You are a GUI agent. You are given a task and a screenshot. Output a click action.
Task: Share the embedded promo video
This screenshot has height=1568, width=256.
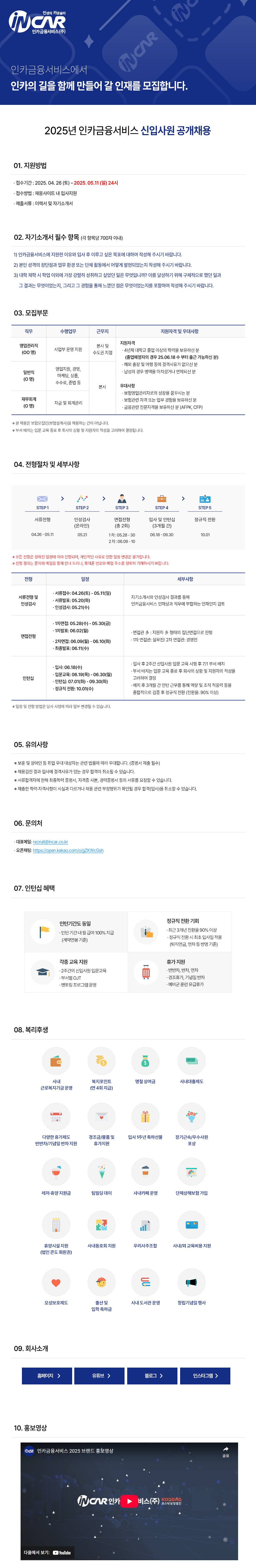(226, 1452)
